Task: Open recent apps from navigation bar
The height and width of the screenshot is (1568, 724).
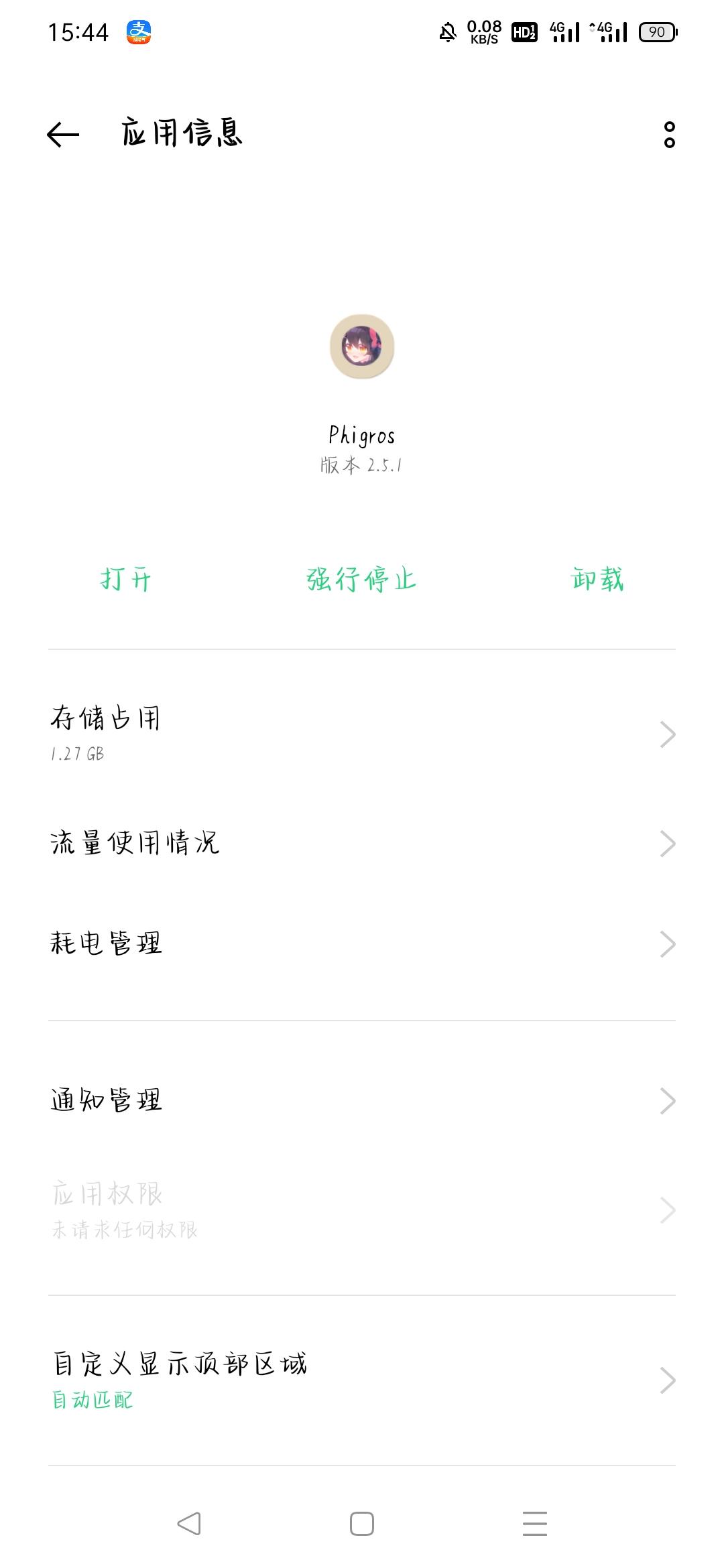Action: pos(535,1524)
